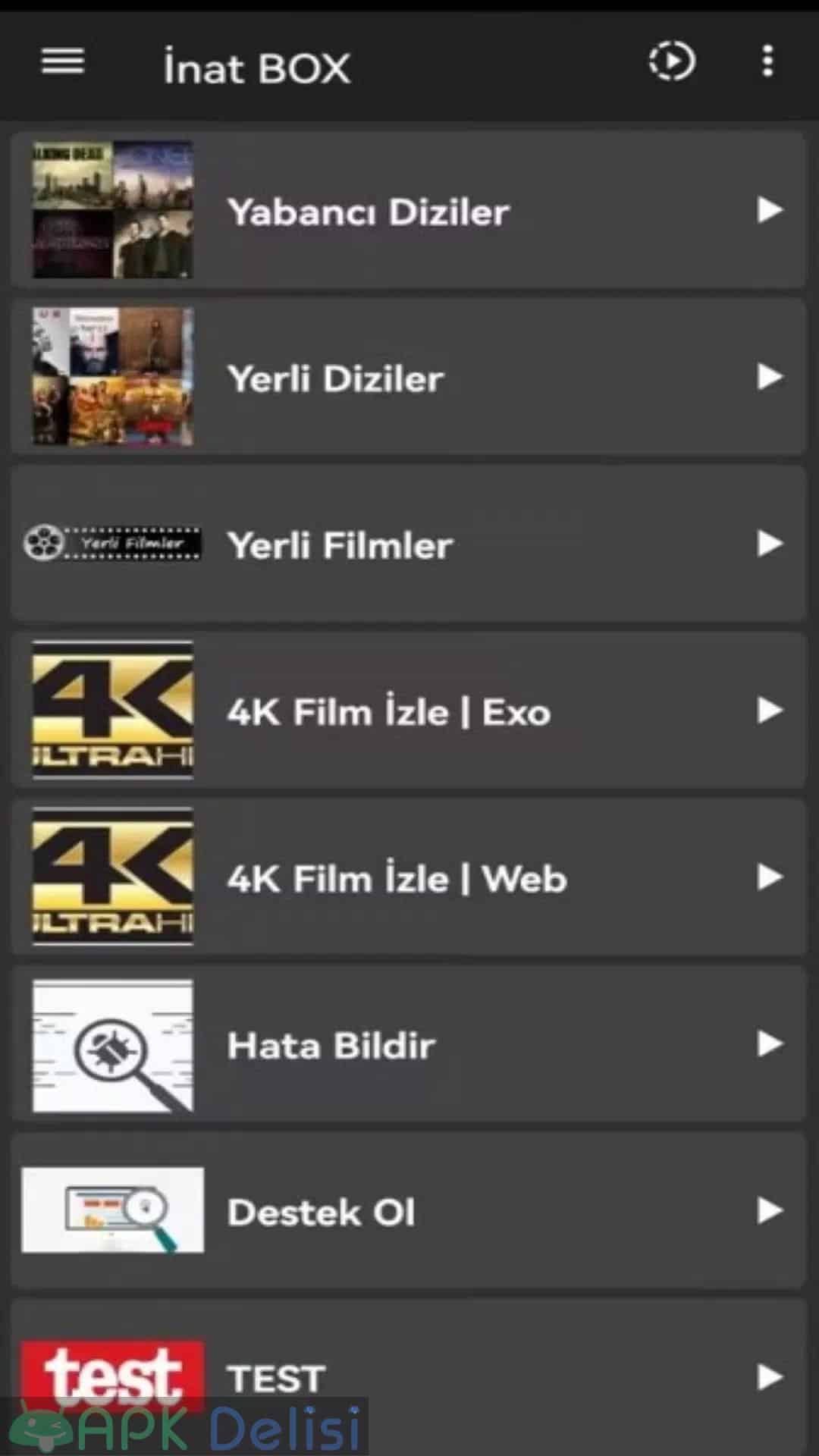Open the Yabancı Diziler poster thumbnail

111,210
